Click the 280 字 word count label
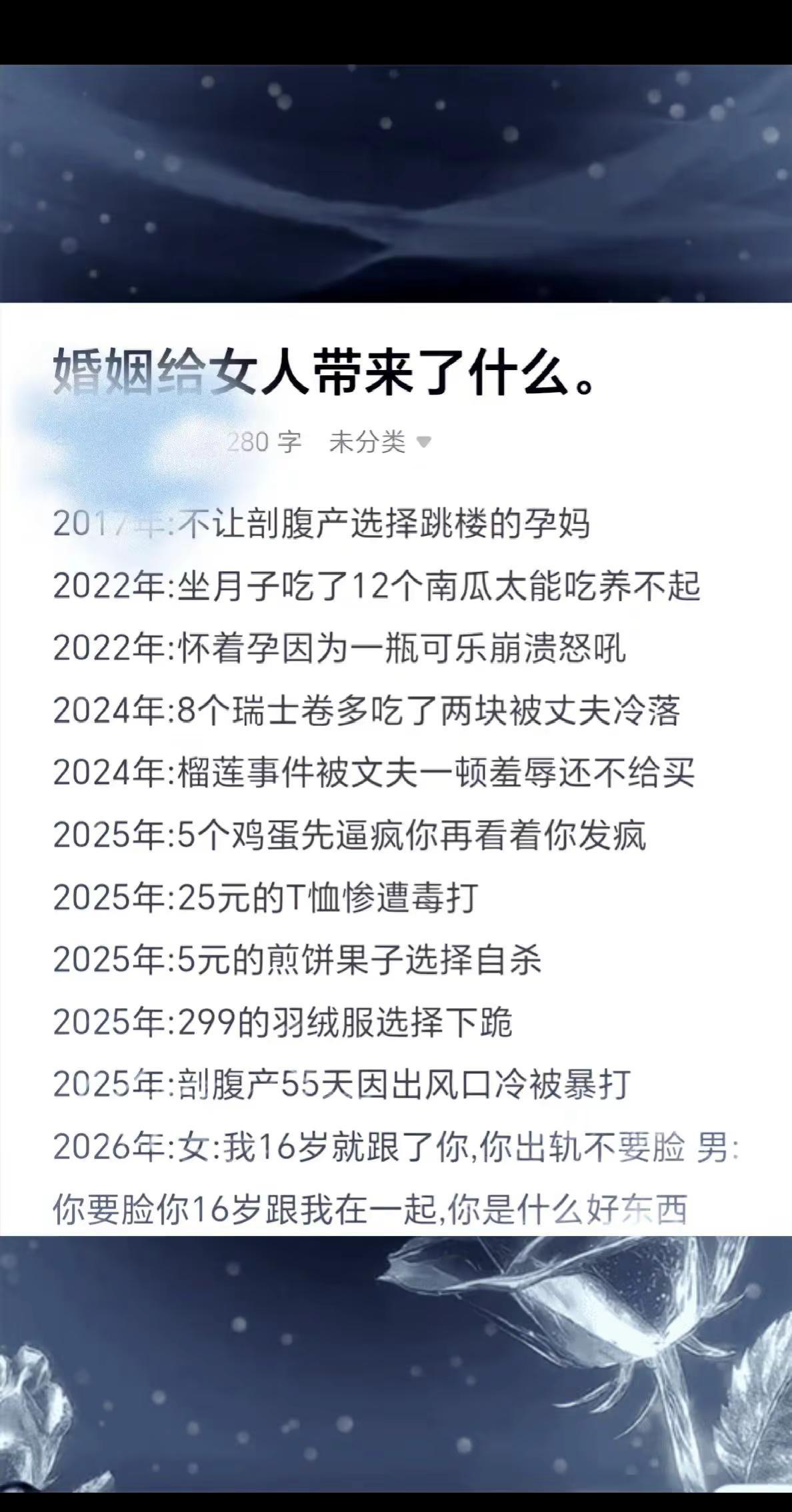 264,441
